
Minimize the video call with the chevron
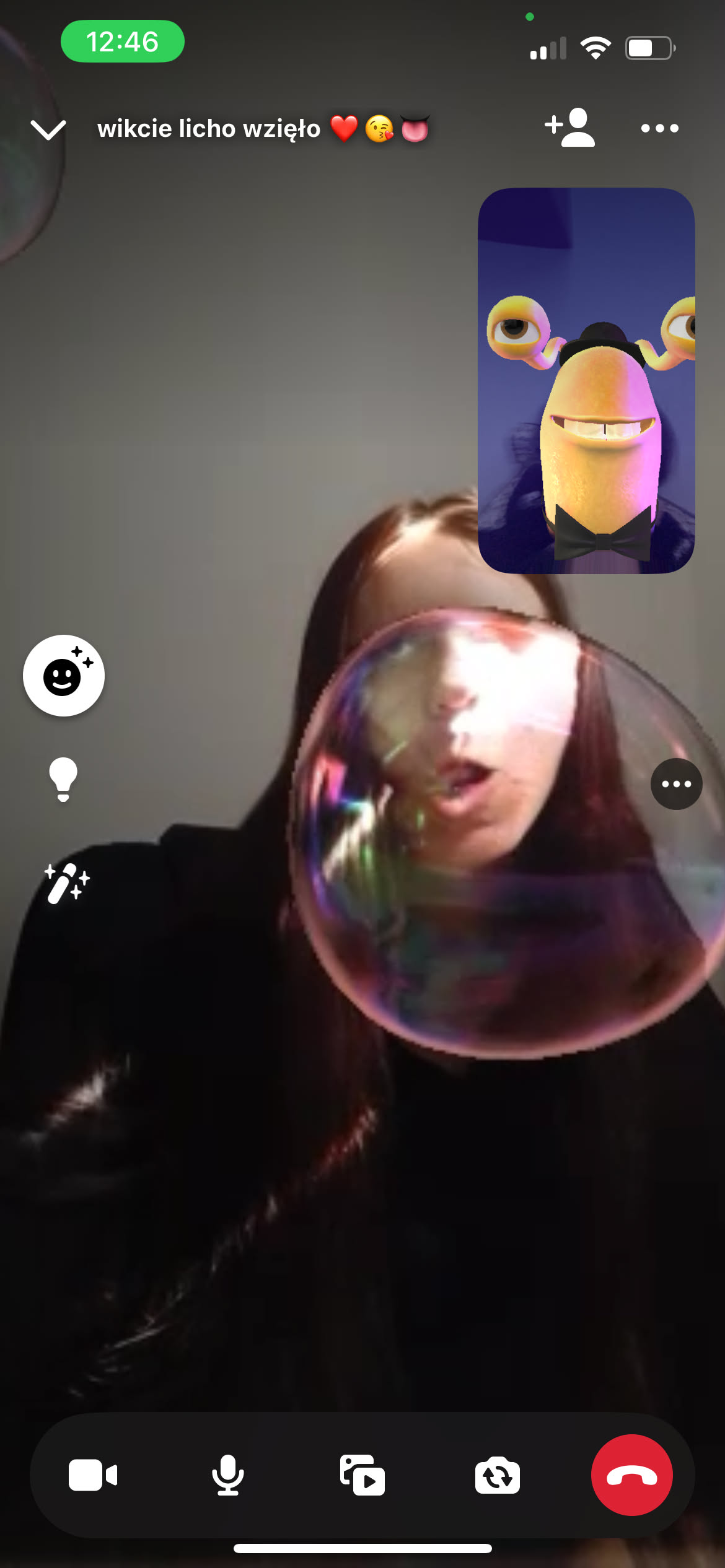(x=48, y=129)
